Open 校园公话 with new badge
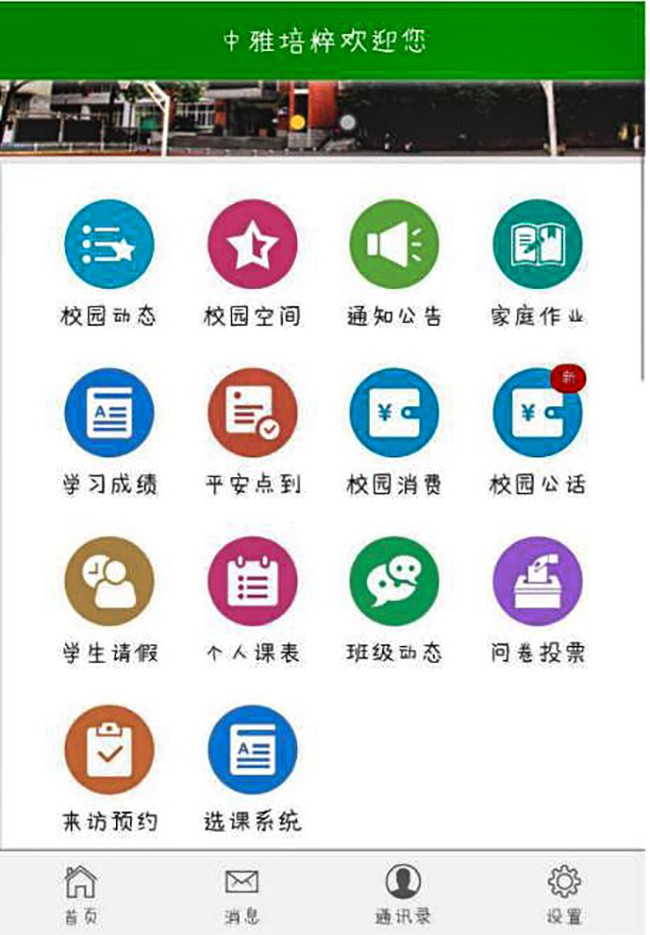This screenshot has height=935, width=650. [537, 413]
